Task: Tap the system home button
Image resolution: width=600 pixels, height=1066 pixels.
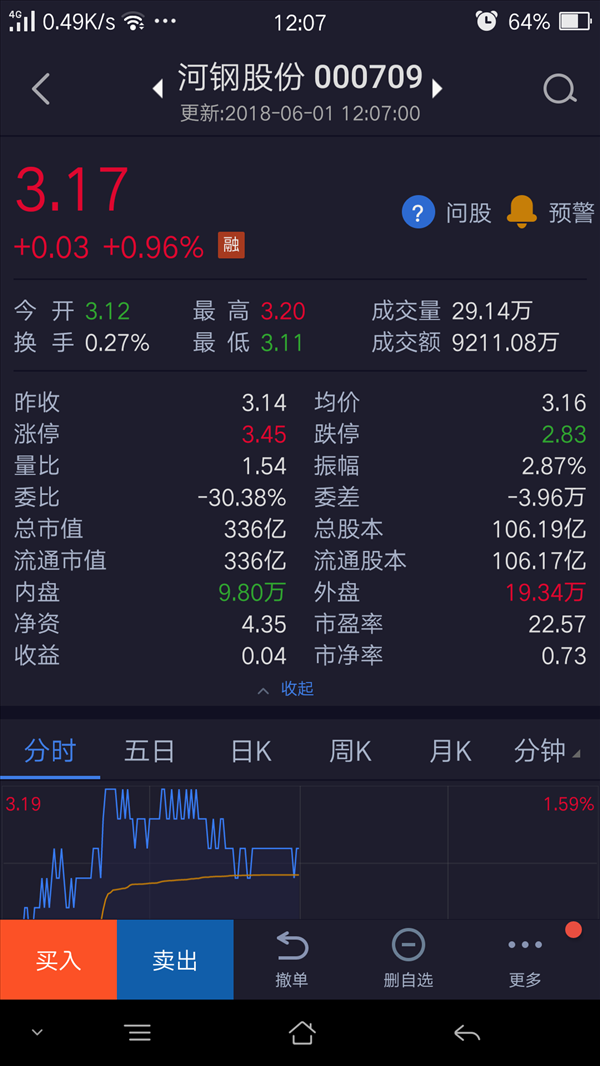Action: 302,1033
